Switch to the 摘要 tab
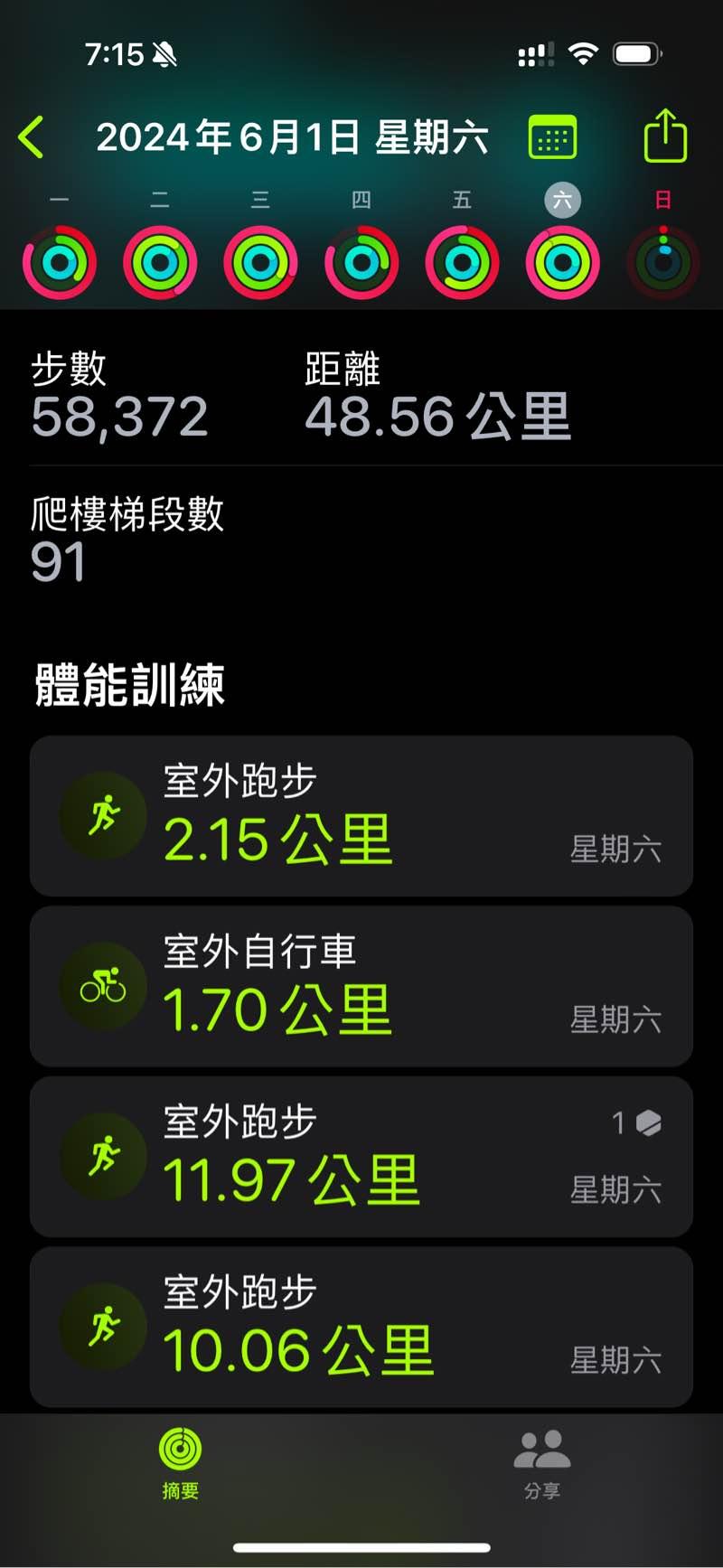The width and height of the screenshot is (723, 1568). pyautogui.click(x=180, y=1464)
